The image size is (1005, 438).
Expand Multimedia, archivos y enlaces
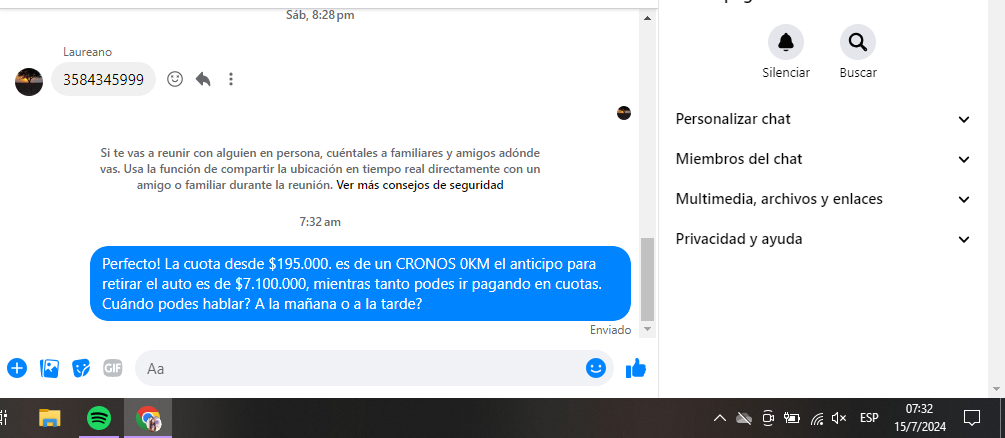click(x=823, y=199)
